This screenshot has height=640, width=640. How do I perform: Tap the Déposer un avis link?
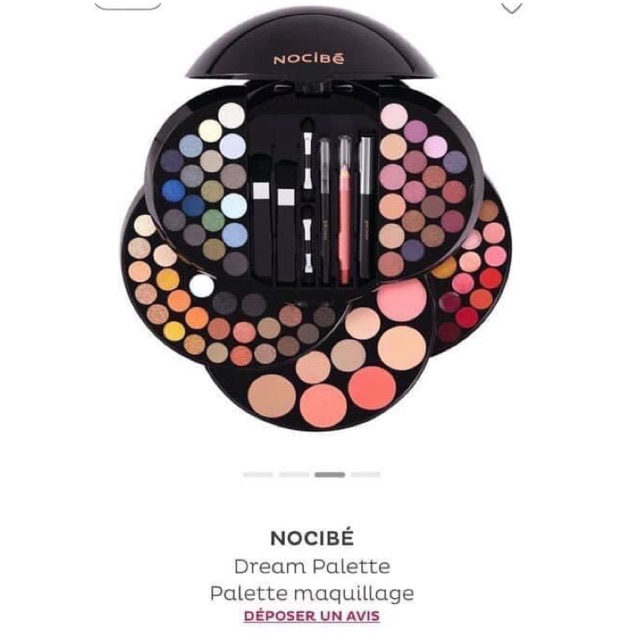pyautogui.click(x=311, y=615)
